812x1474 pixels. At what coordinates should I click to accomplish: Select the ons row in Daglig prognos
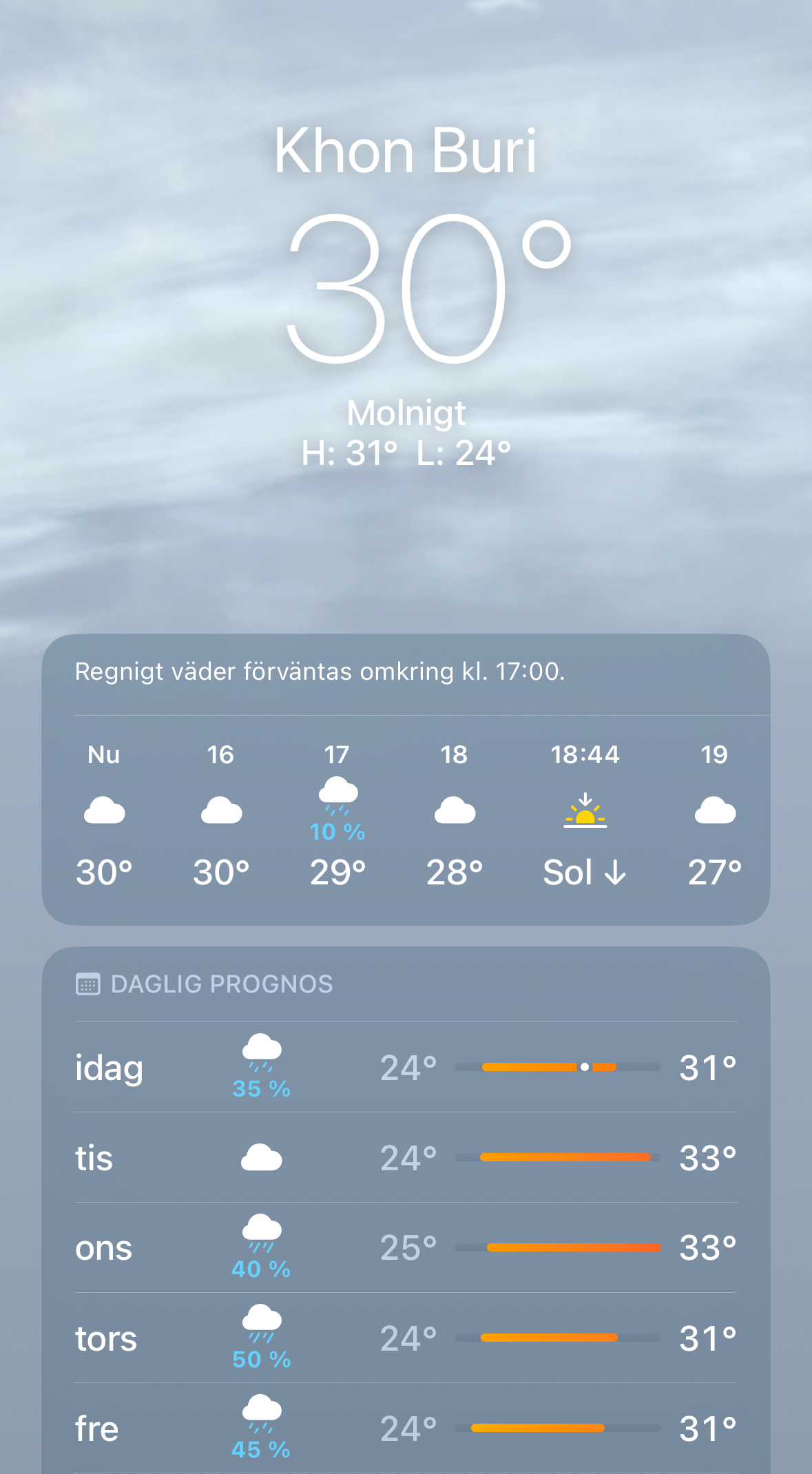click(406, 1248)
